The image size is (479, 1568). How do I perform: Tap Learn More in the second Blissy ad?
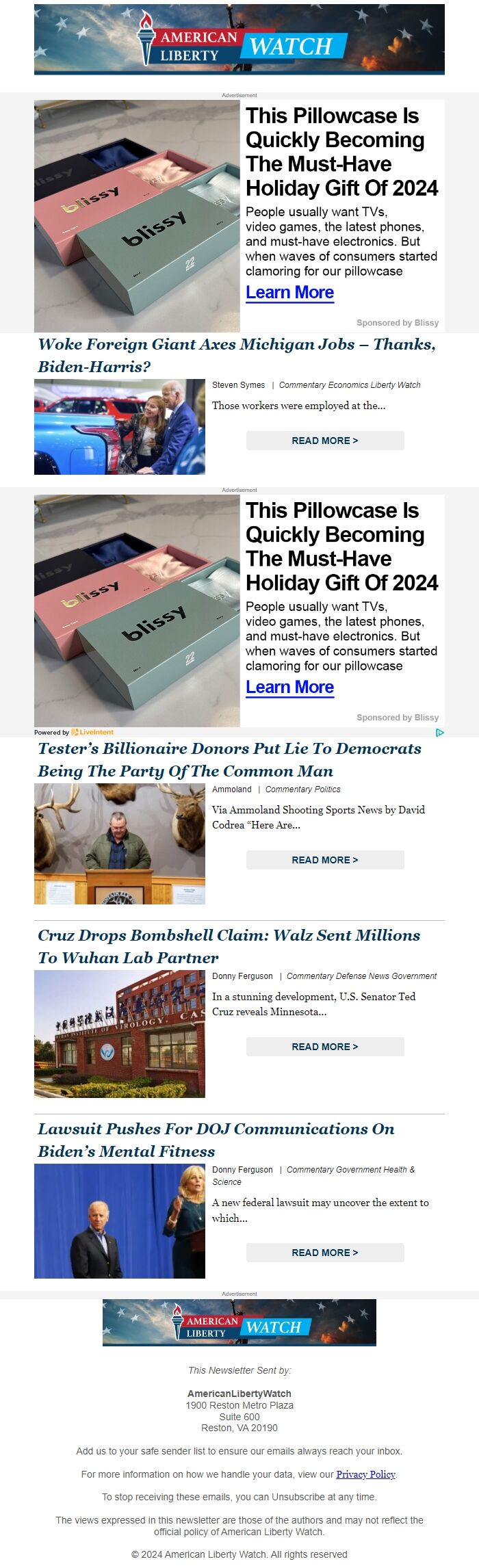[289, 687]
